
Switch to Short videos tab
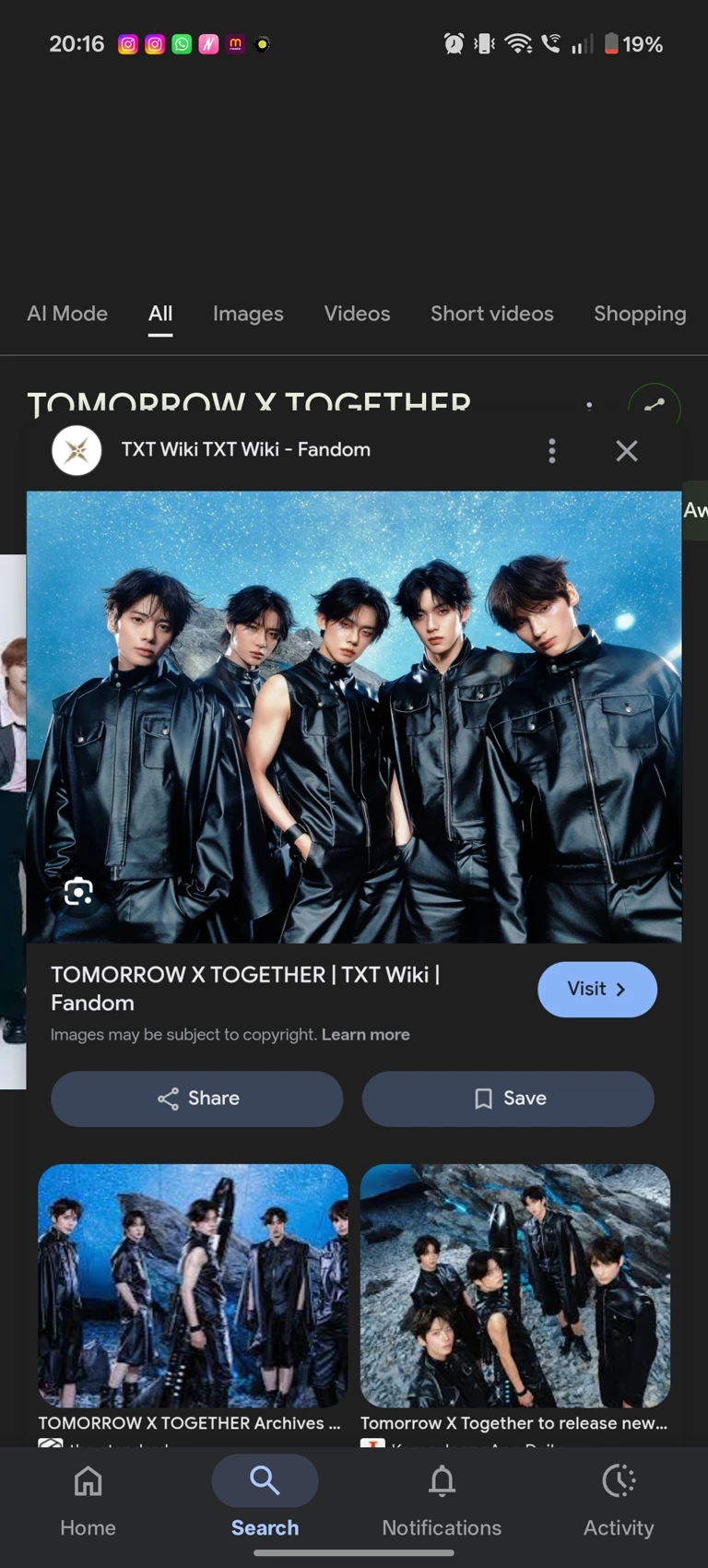(491, 314)
